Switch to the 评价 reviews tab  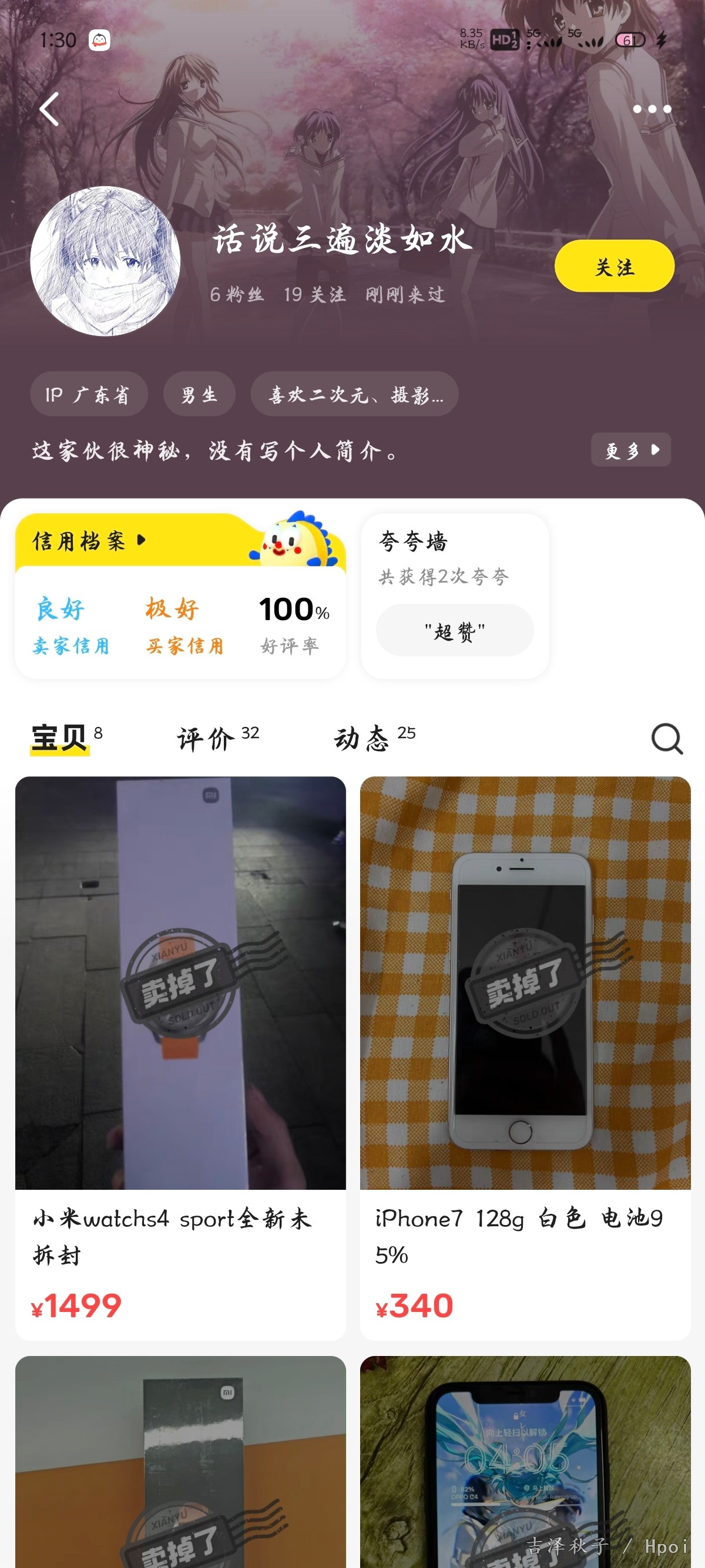218,738
